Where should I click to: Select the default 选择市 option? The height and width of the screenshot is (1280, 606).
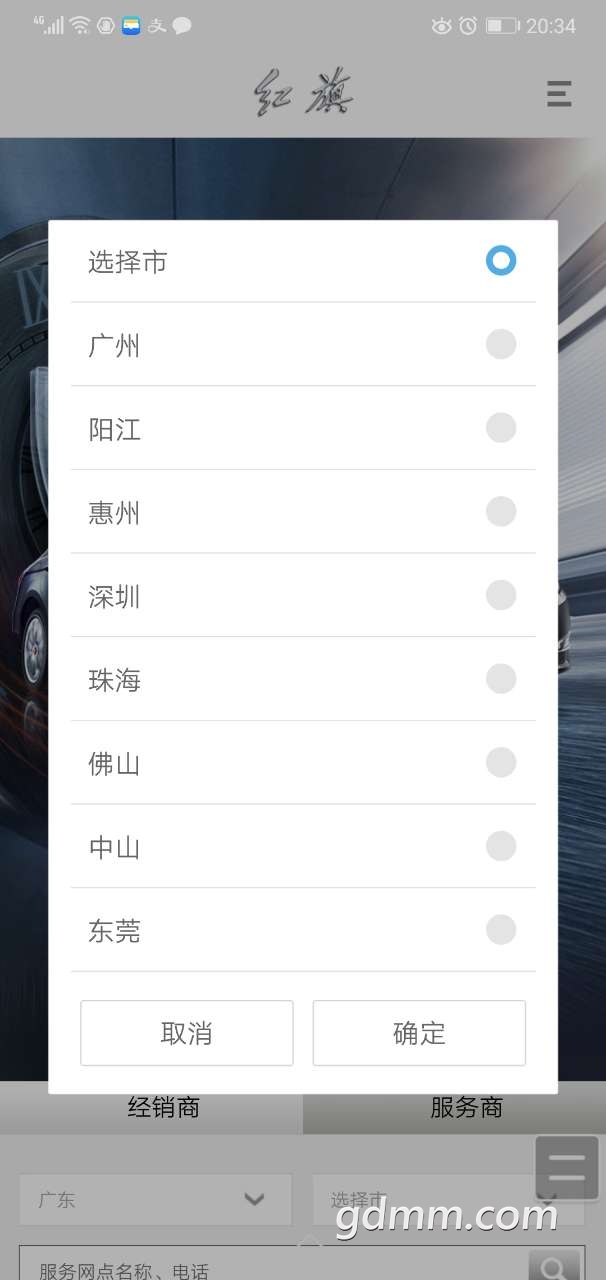(x=302, y=262)
